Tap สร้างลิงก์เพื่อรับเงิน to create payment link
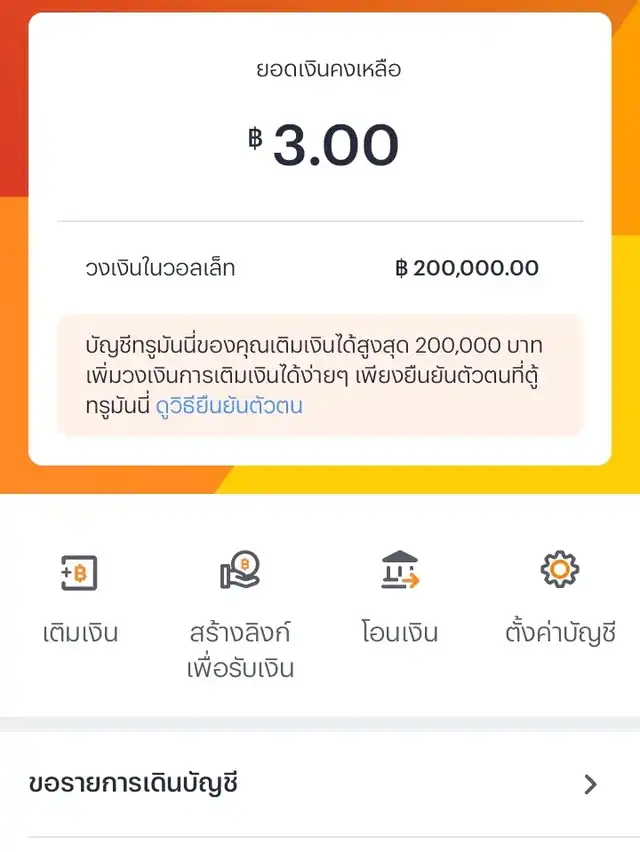 [240, 610]
